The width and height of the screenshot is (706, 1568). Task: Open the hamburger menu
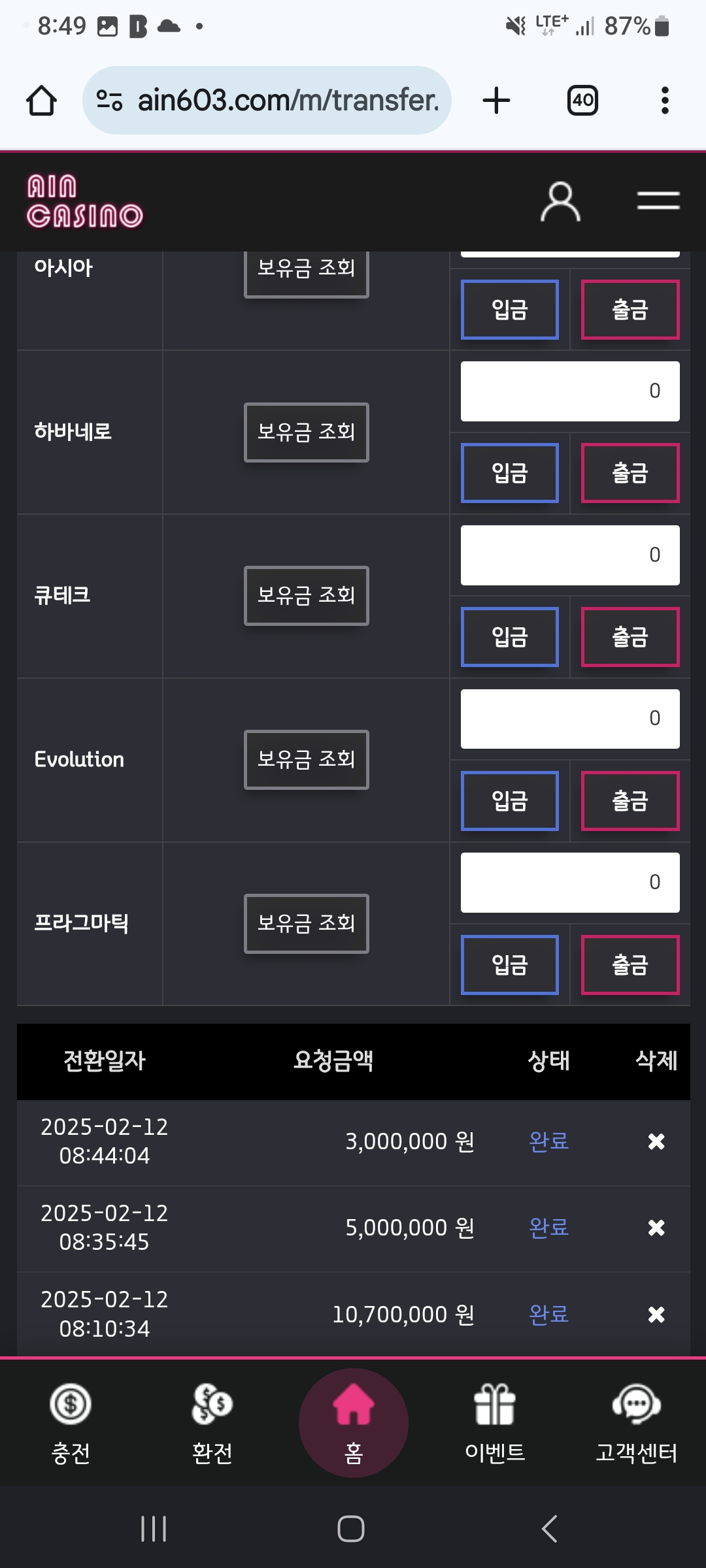[658, 201]
